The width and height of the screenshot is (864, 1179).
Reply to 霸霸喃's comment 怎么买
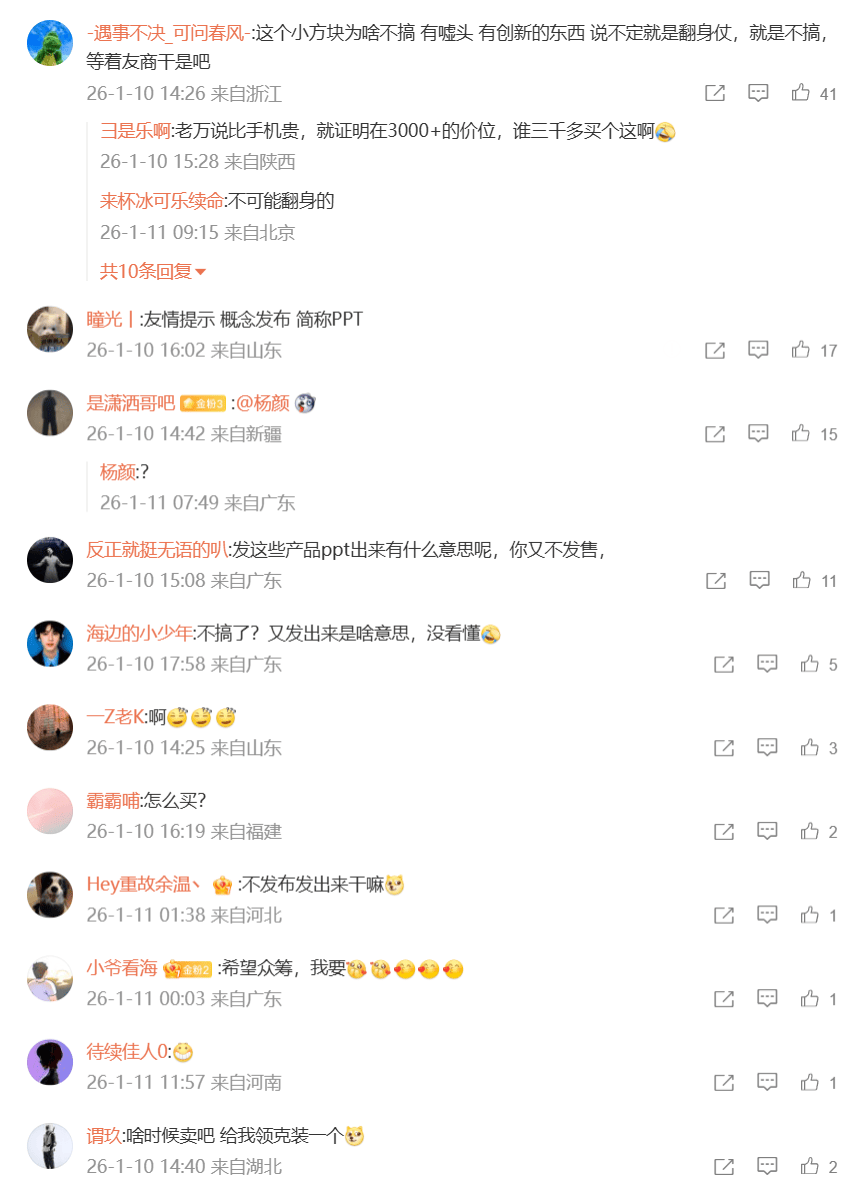767,831
